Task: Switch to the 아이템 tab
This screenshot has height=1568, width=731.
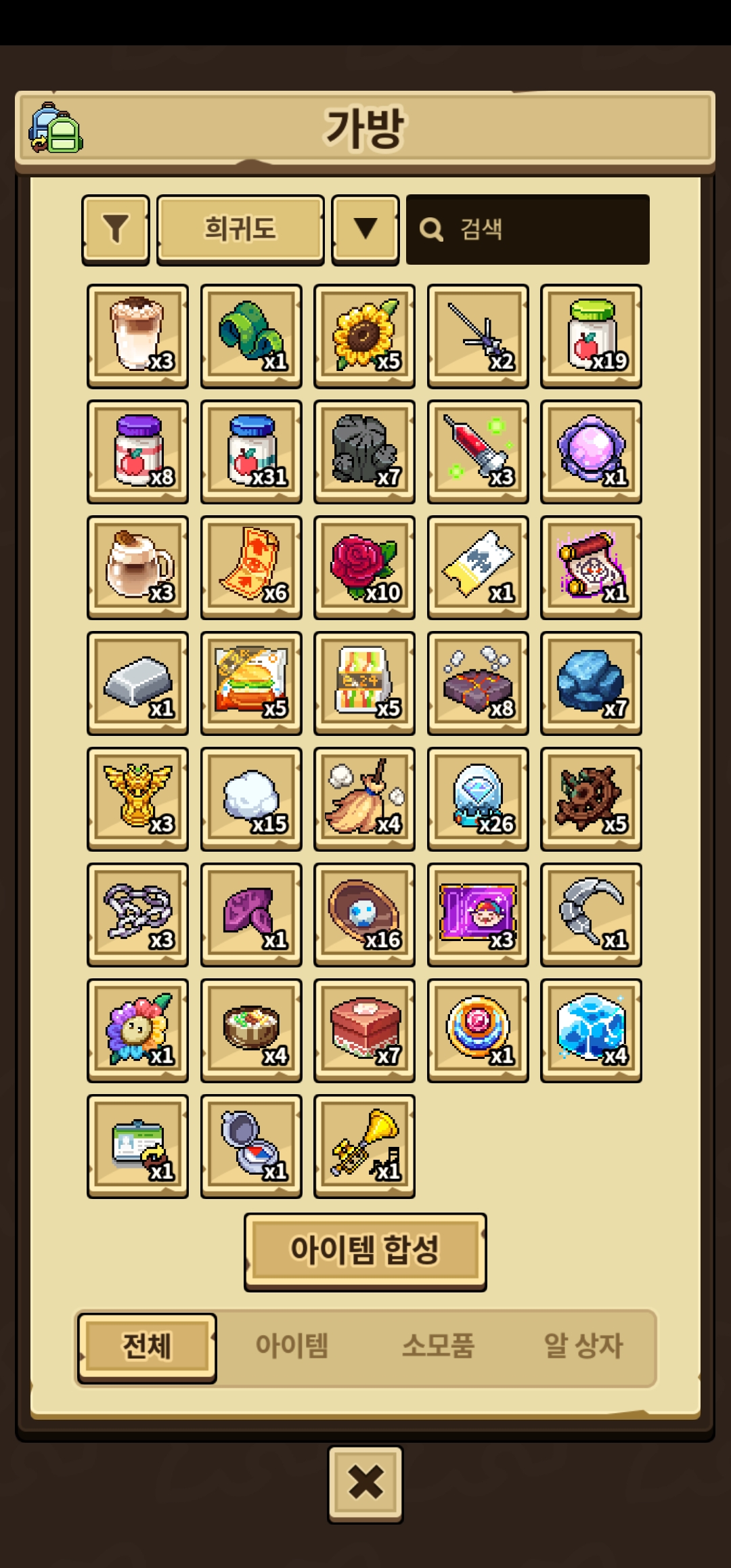Action: point(292,1347)
